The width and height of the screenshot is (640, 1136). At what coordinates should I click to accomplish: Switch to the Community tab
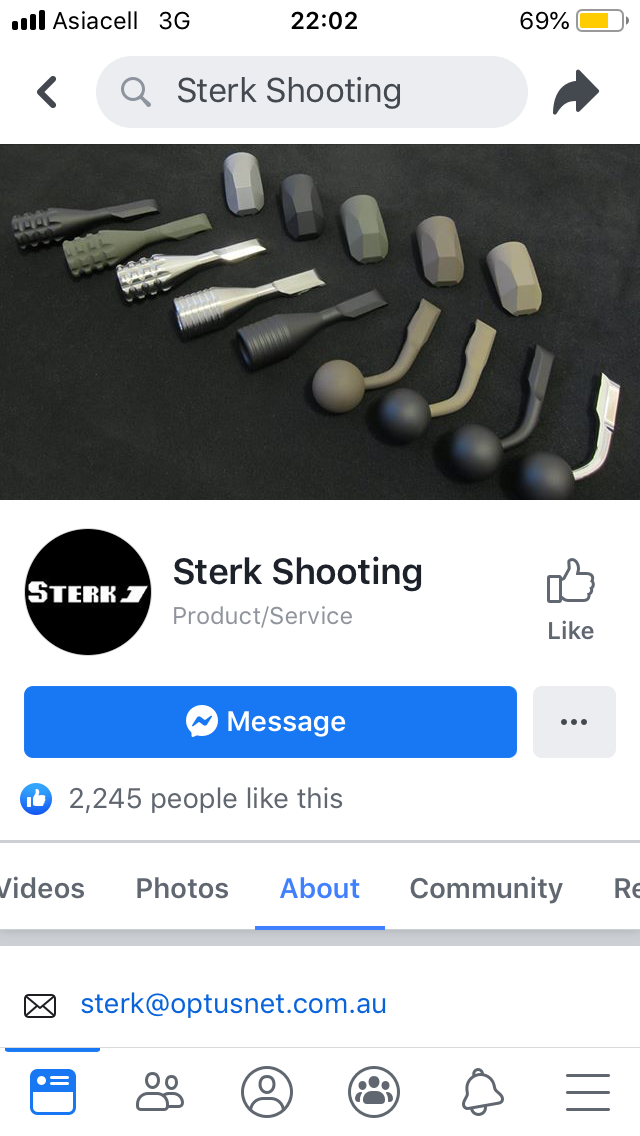pos(486,888)
